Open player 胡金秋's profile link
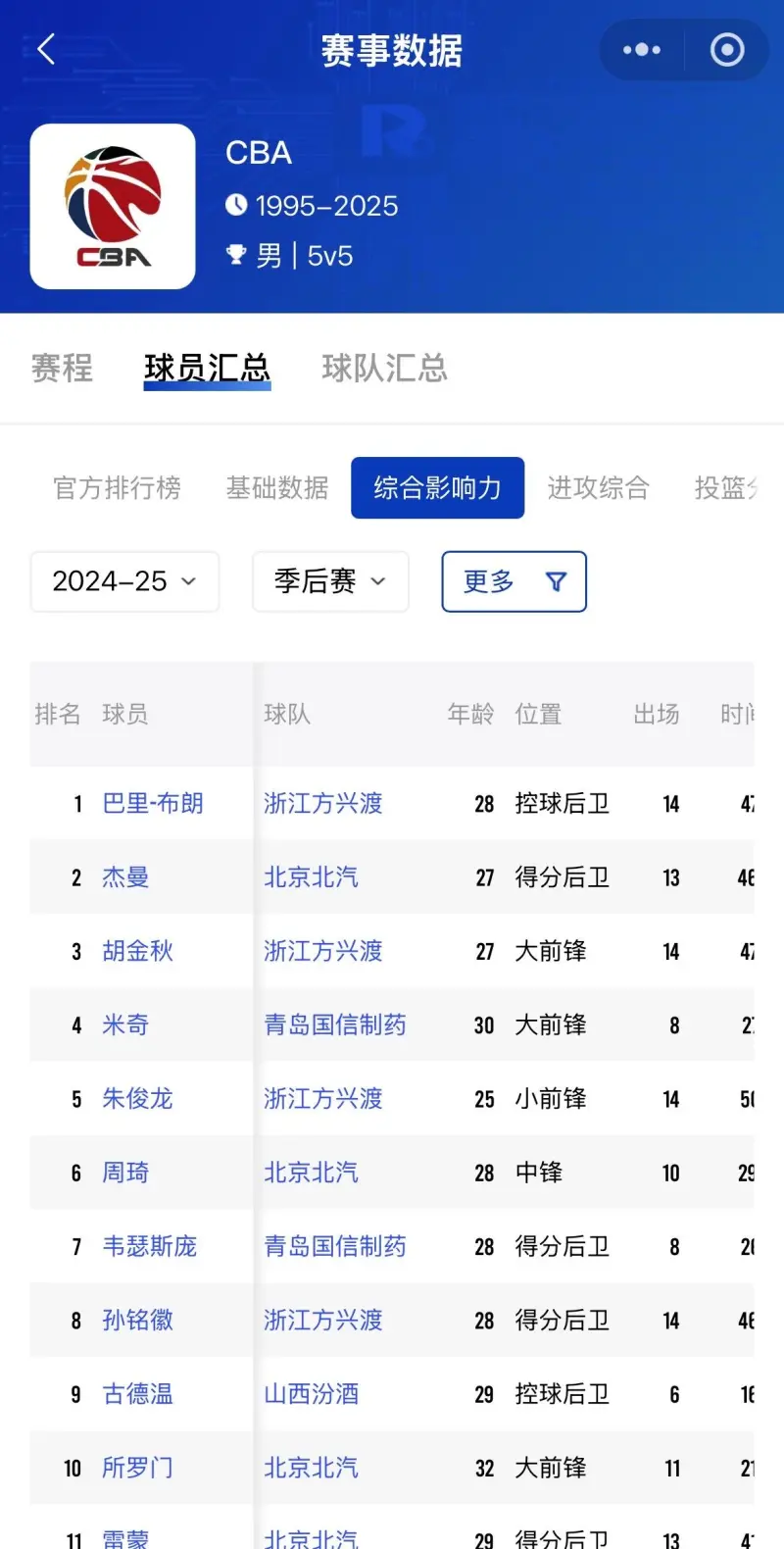 point(137,951)
